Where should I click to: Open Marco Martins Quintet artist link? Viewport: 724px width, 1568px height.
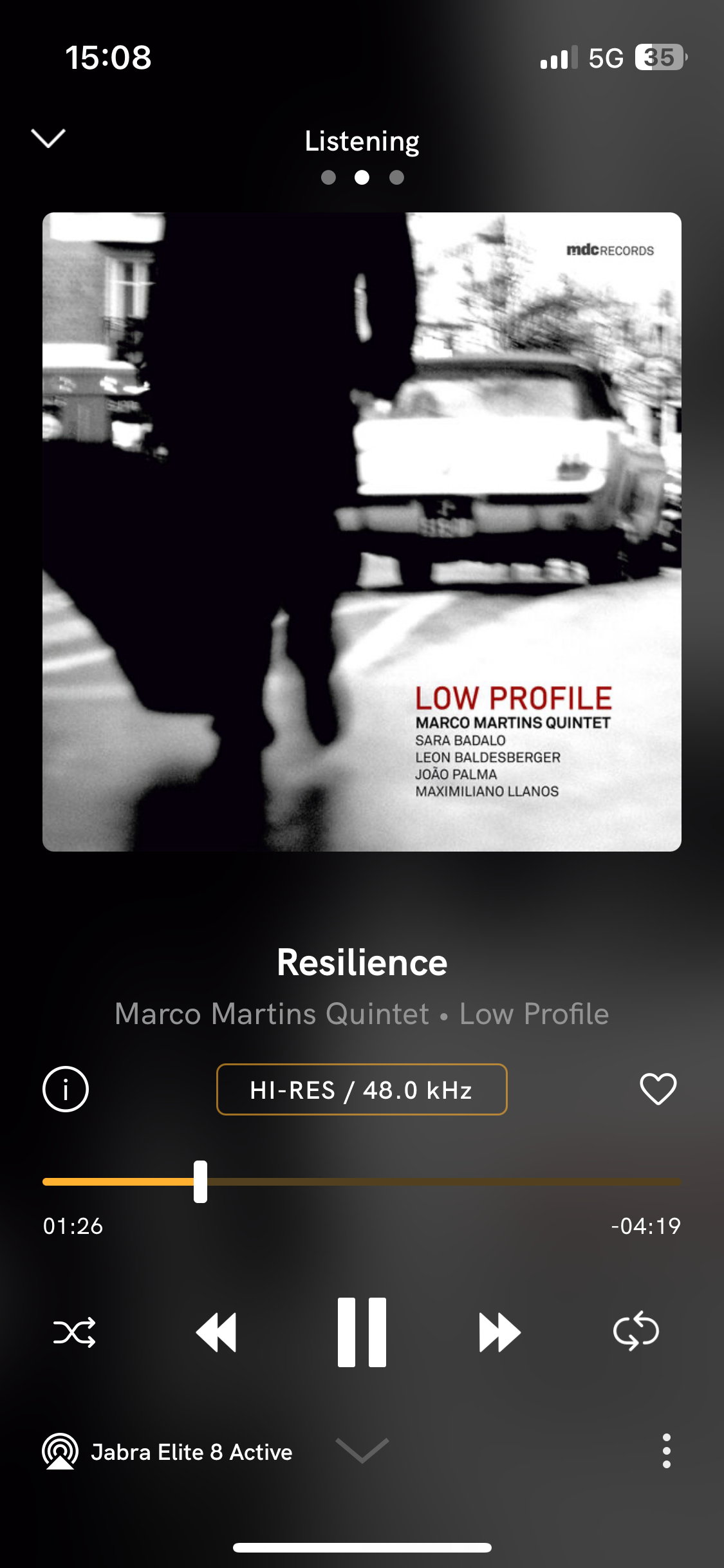272,1014
